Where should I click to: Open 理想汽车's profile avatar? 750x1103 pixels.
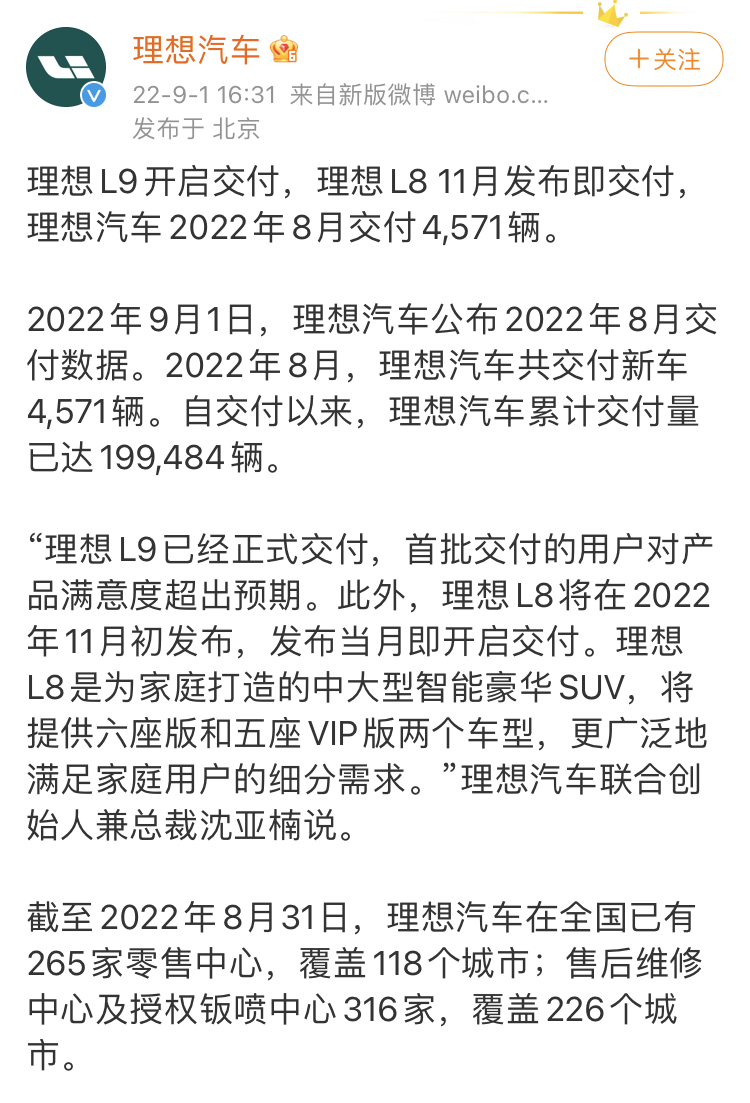[x=66, y=68]
